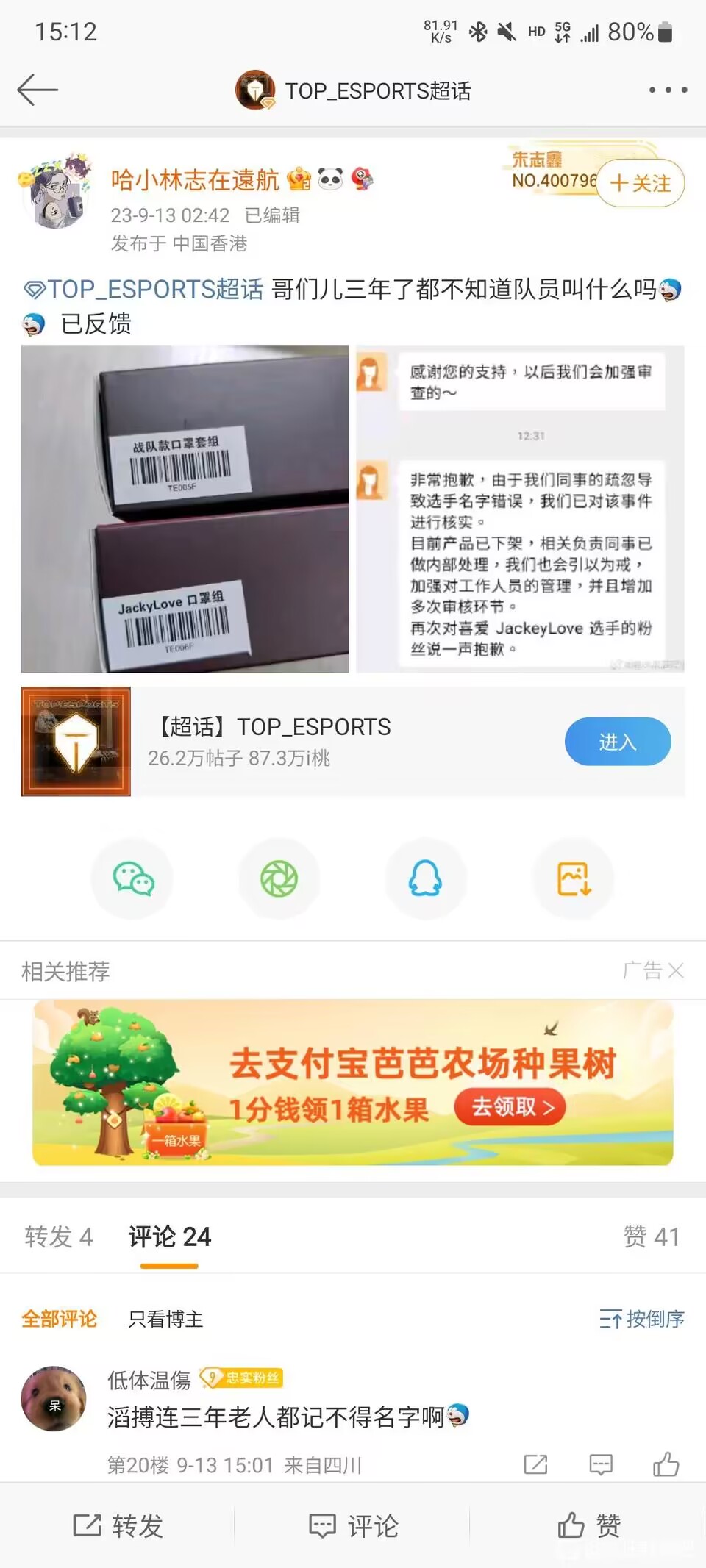
Task: Follow 哈小林志在遠航 with the 关注 button
Action: point(641,183)
